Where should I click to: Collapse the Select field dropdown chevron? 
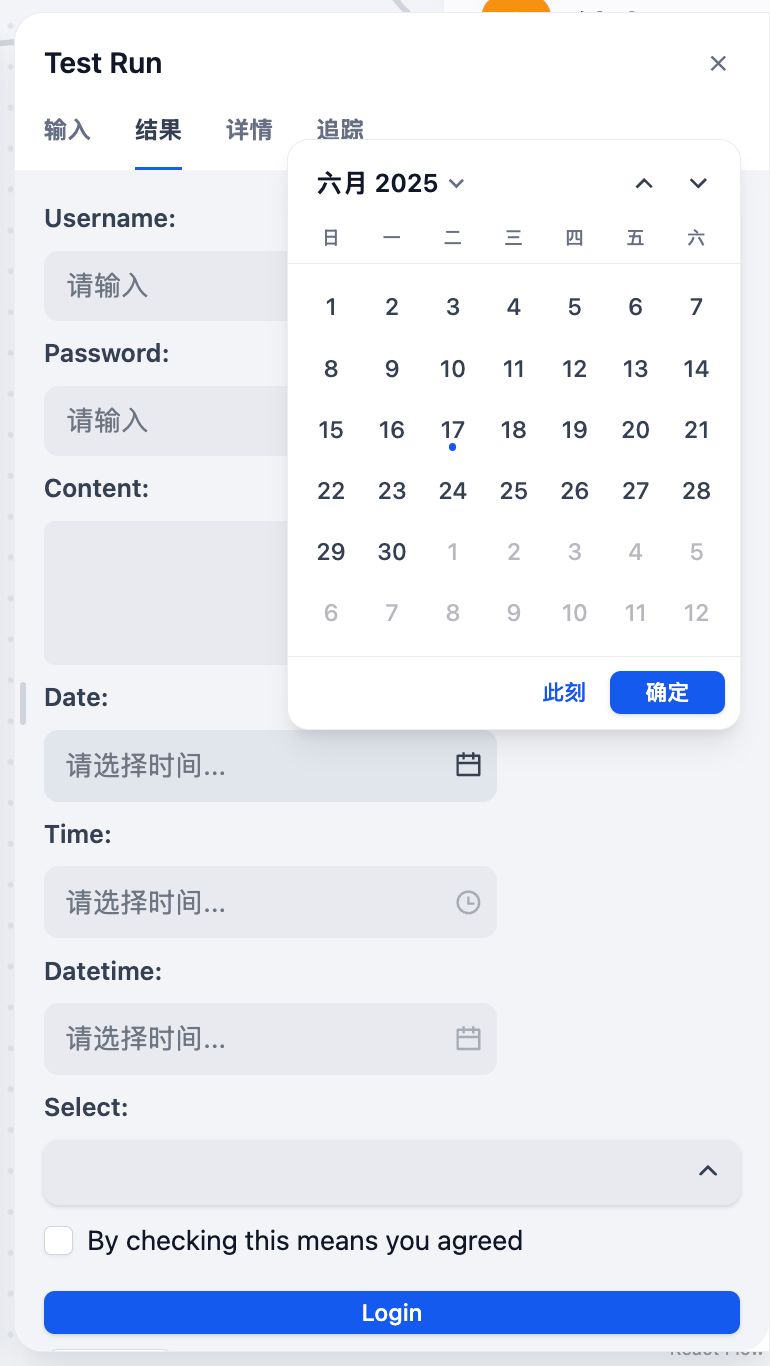[708, 1171]
